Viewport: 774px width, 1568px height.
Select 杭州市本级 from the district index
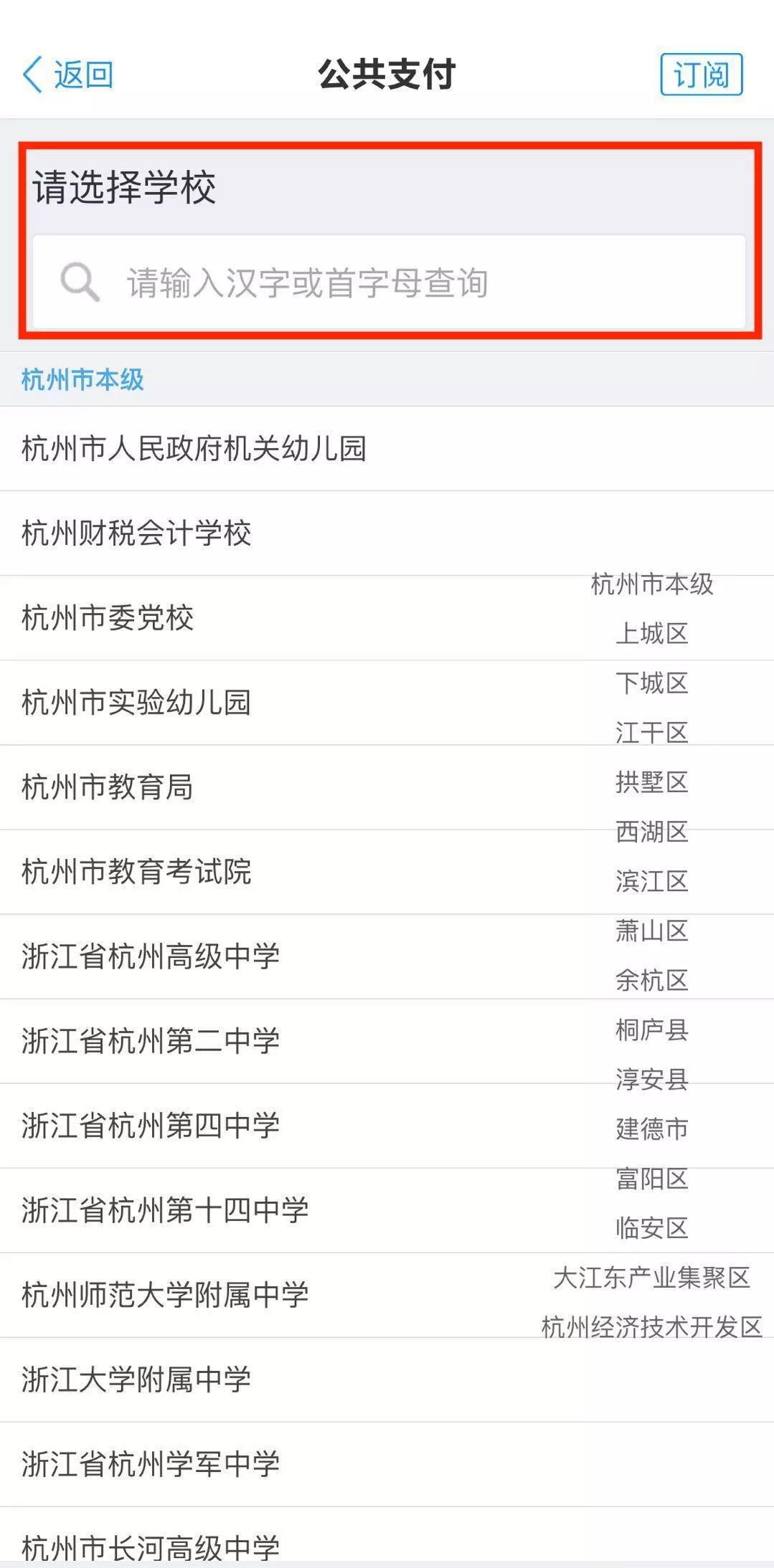pyautogui.click(x=650, y=584)
